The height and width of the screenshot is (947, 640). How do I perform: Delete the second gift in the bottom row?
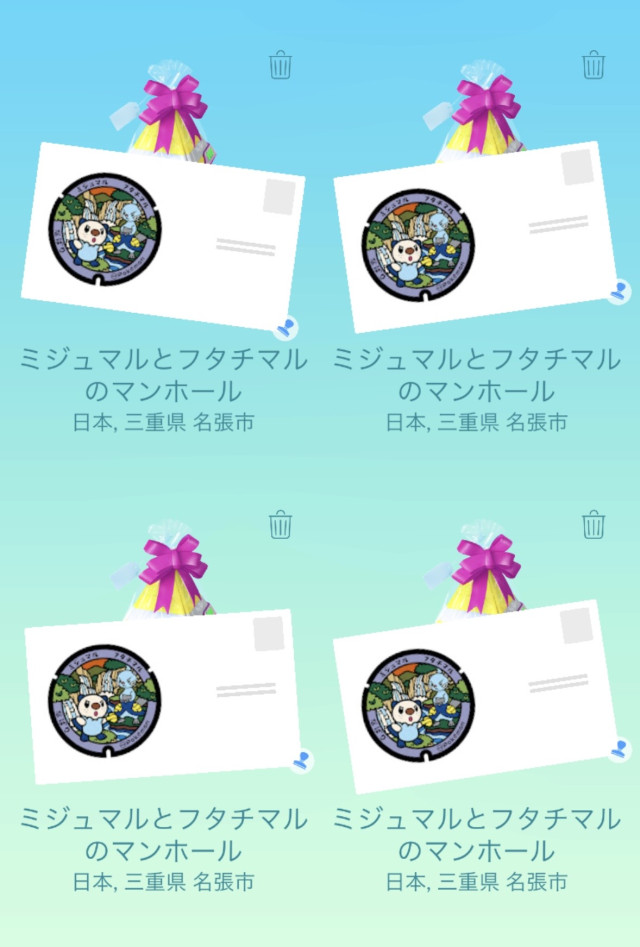(x=594, y=524)
